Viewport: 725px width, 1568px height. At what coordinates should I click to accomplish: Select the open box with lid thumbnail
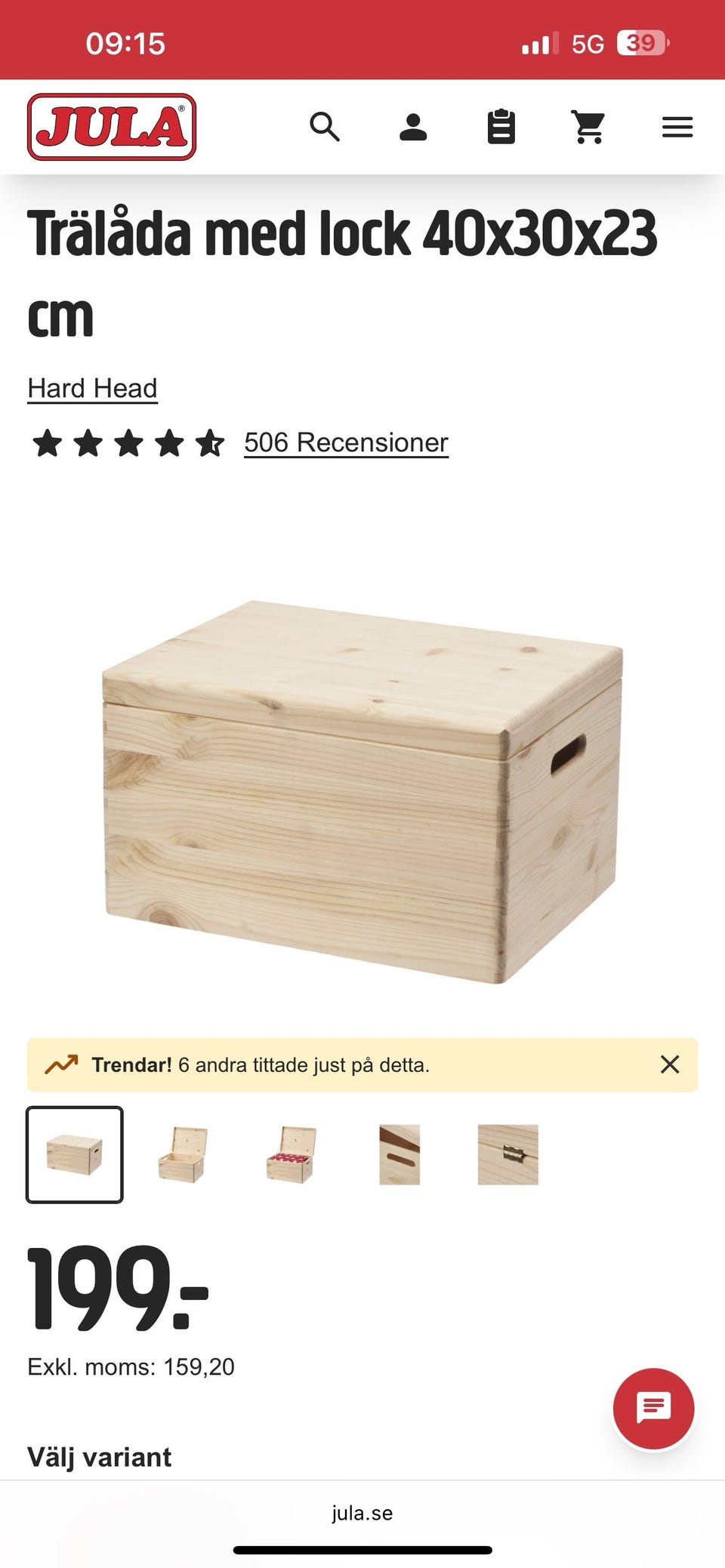(x=181, y=1156)
